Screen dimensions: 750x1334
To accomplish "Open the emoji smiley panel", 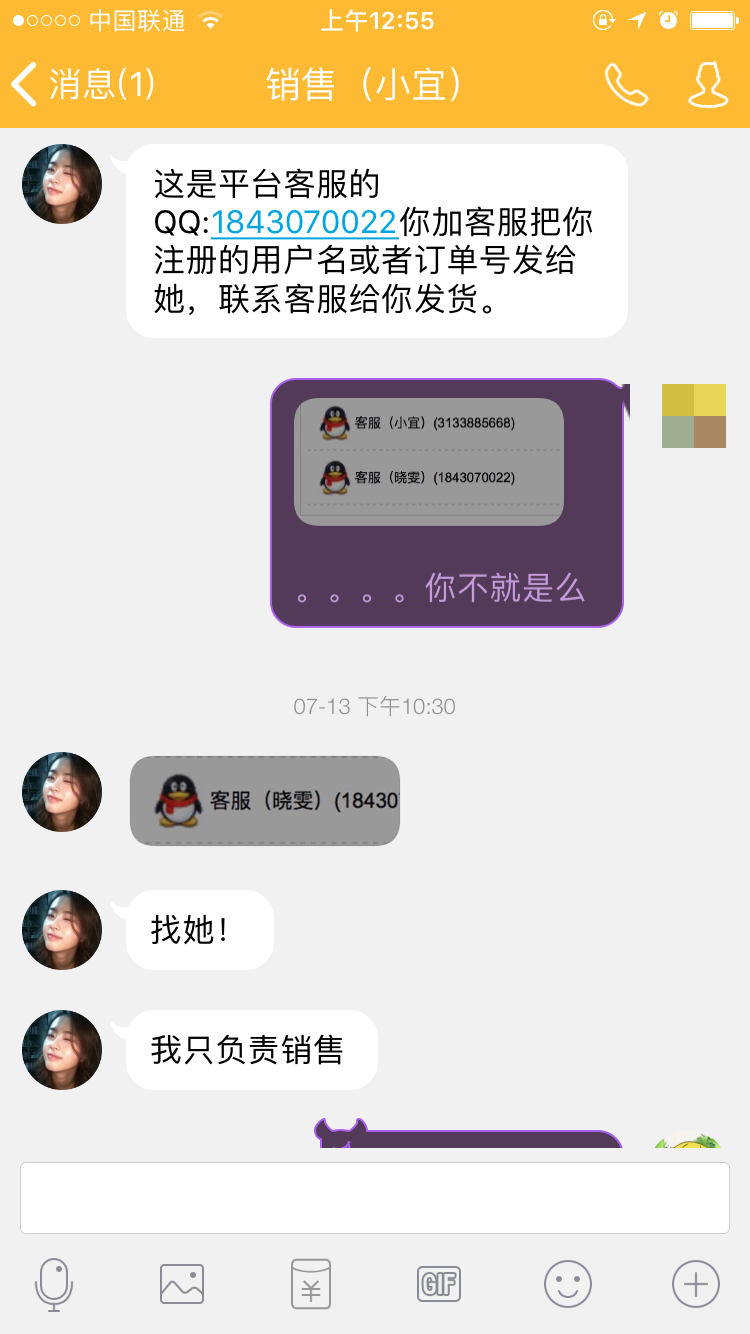I will [x=568, y=1283].
